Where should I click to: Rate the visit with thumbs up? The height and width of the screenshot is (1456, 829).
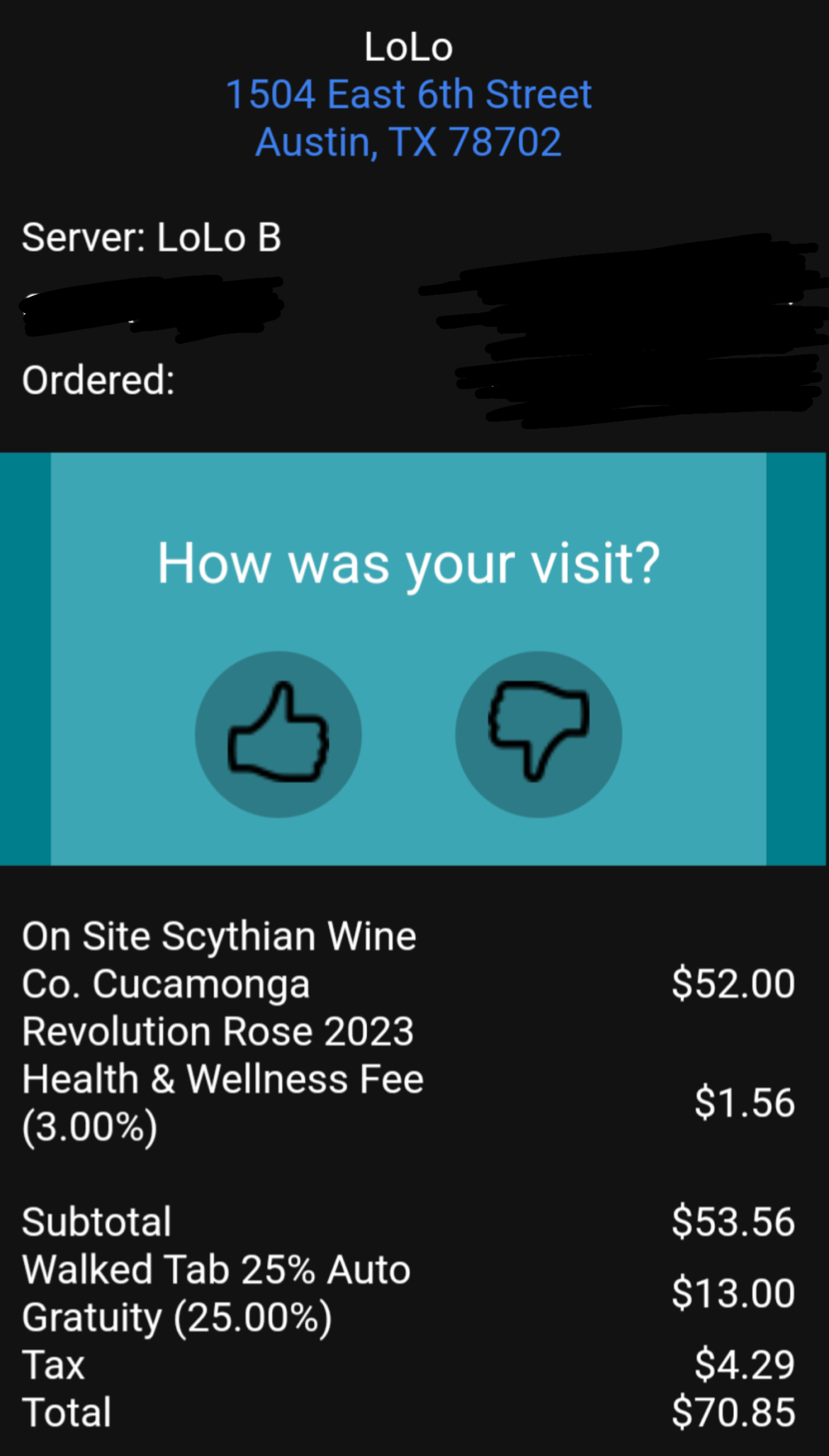[278, 734]
